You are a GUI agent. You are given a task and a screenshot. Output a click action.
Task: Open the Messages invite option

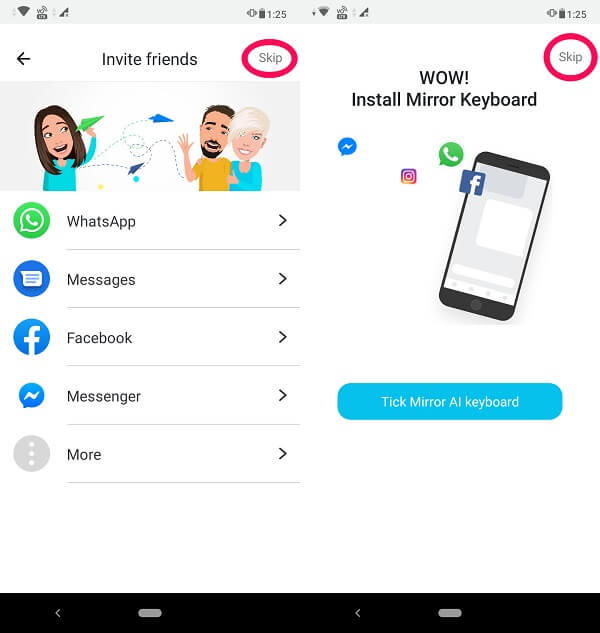point(155,279)
